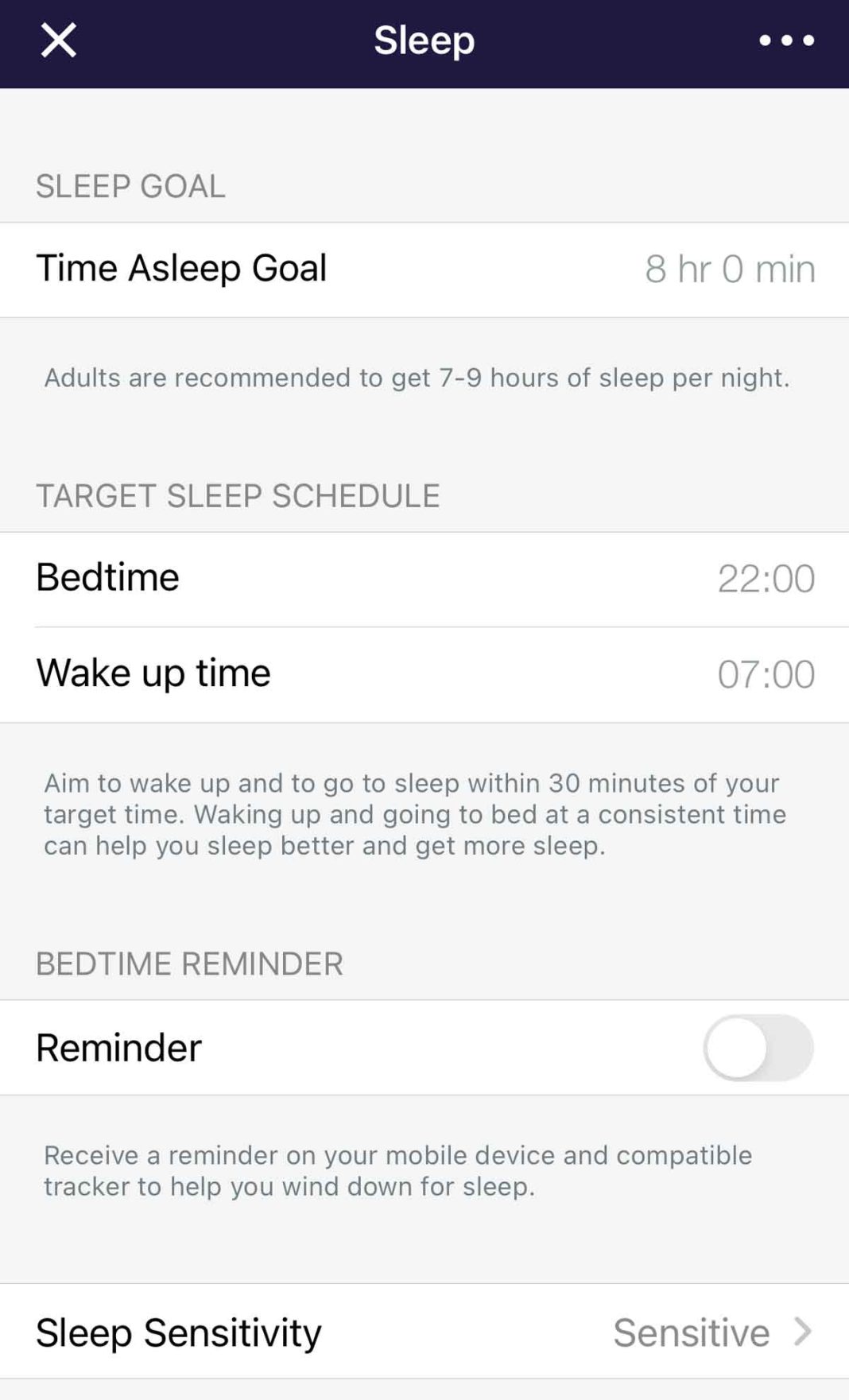Image resolution: width=849 pixels, height=1400 pixels.
Task: Change the Bedtime of 22:00
Action: click(x=767, y=578)
